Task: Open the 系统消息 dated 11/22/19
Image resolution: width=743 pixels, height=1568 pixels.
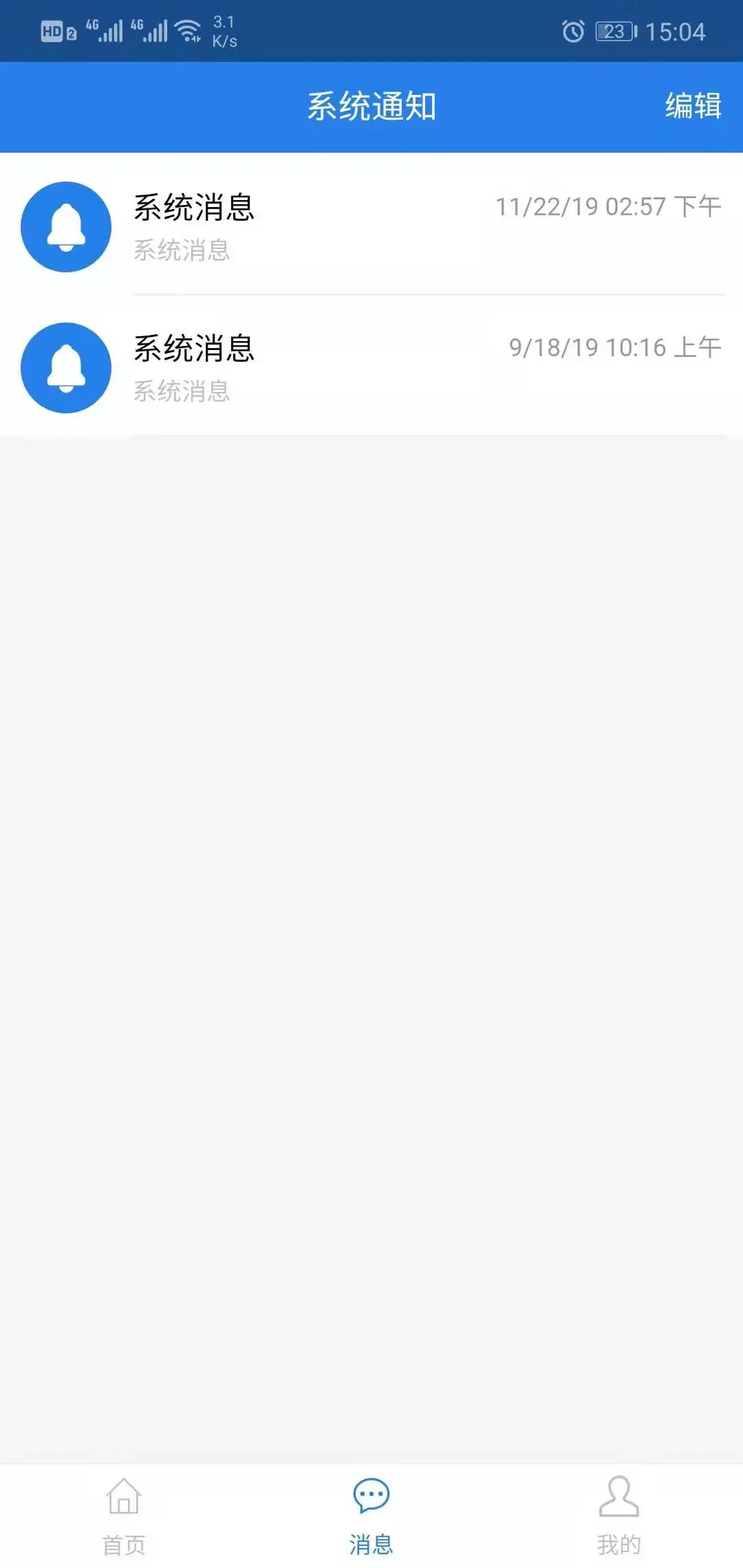Action: click(371, 226)
